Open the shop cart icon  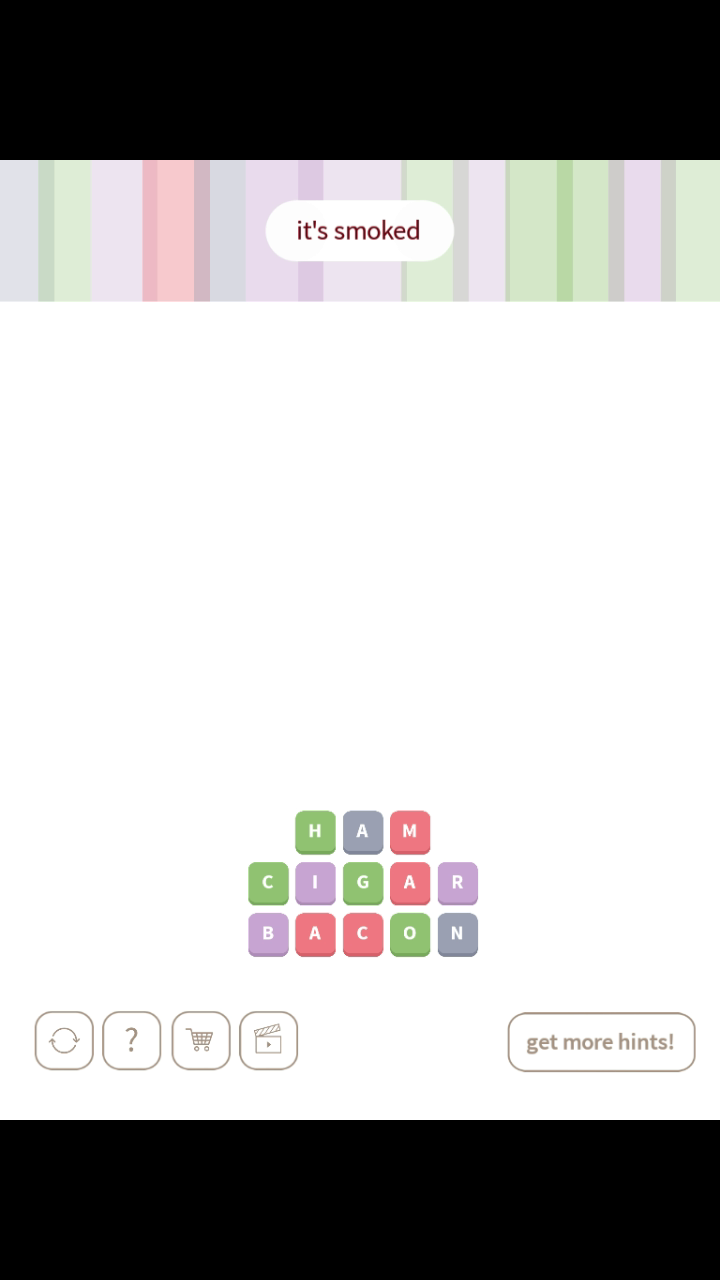point(200,1041)
